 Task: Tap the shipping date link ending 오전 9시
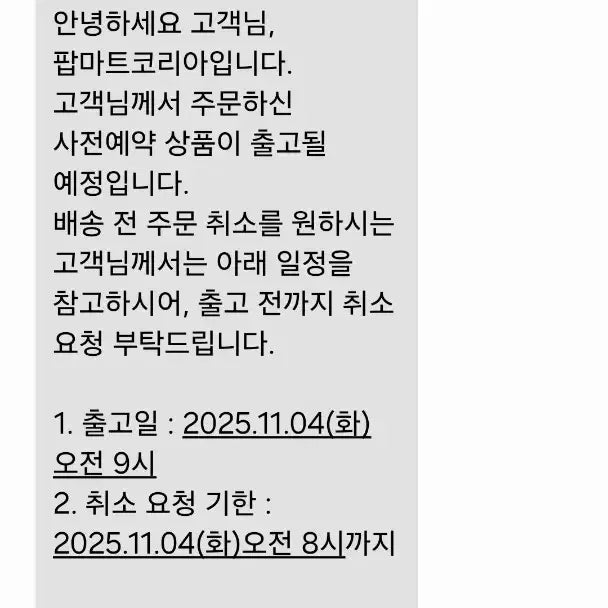coord(278,426)
